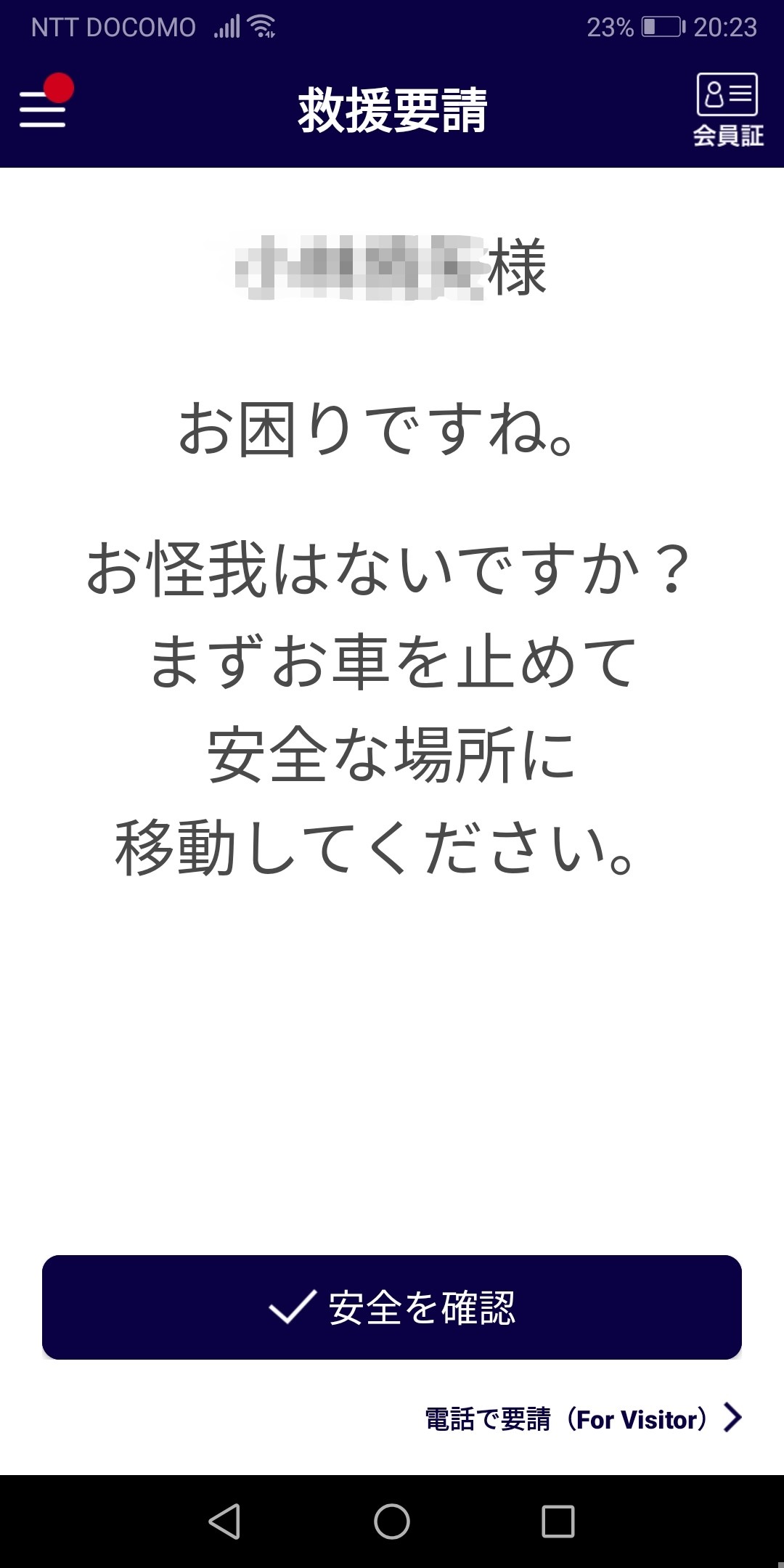The height and width of the screenshot is (1568, 784).
Task: Tap the 安全を確認 button
Action: pos(392,1307)
